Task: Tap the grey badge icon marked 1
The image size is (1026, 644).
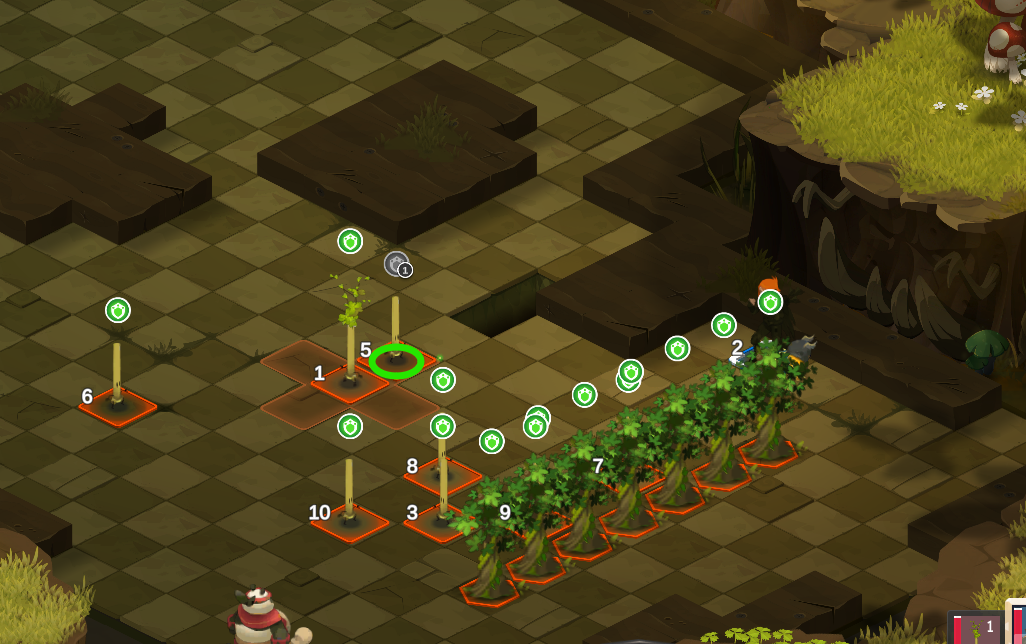Action: tap(397, 264)
